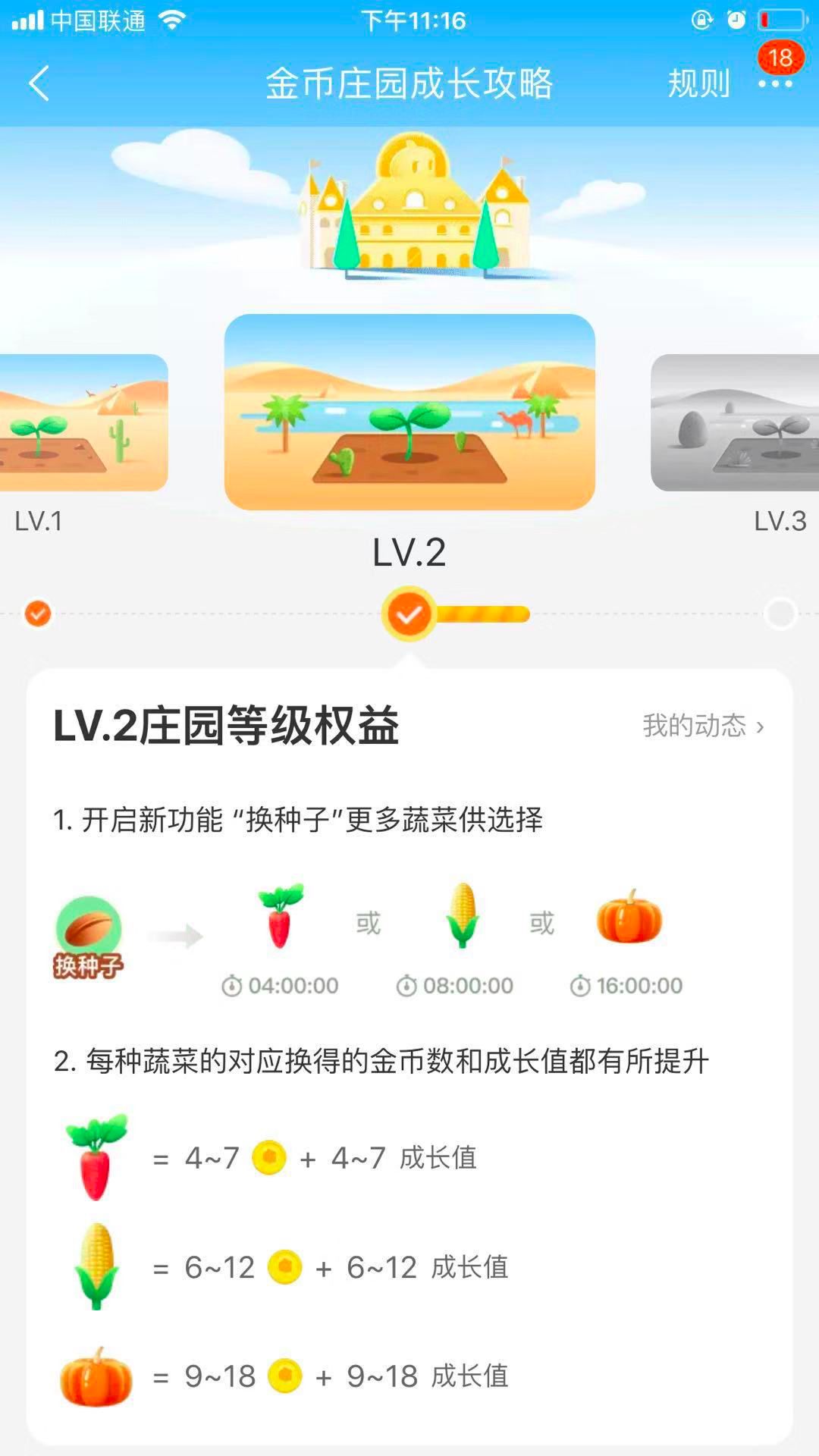Select the corn crop icon
This screenshot has width=819, height=1456.
(461, 918)
